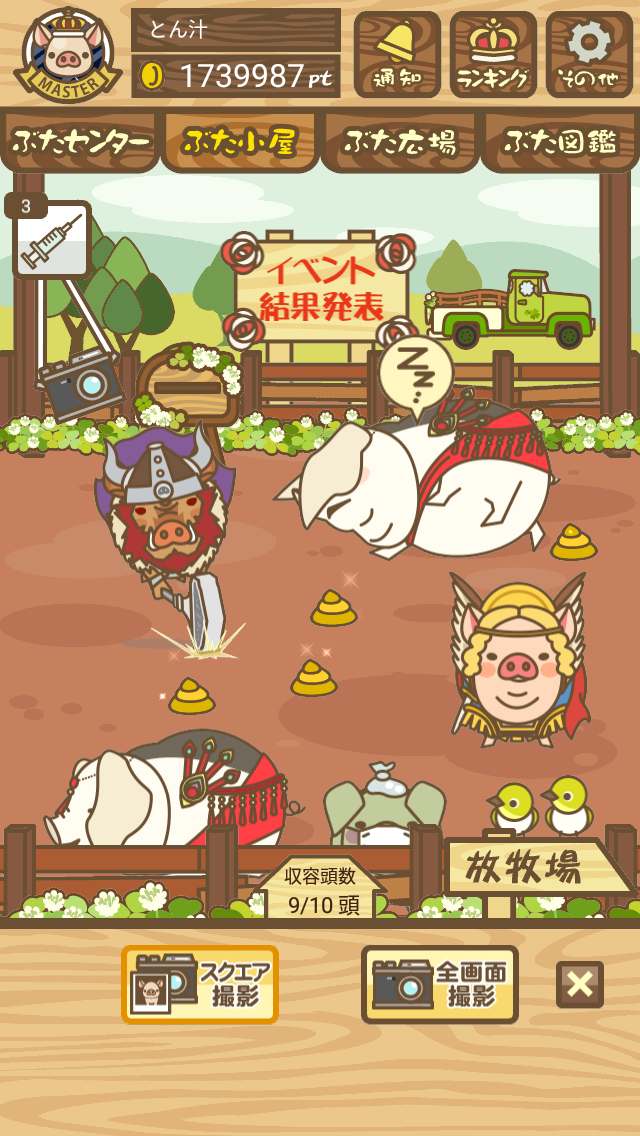This screenshot has width=640, height=1136.
Task: Select the ぶた小屋 tab
Action: click(x=239, y=142)
